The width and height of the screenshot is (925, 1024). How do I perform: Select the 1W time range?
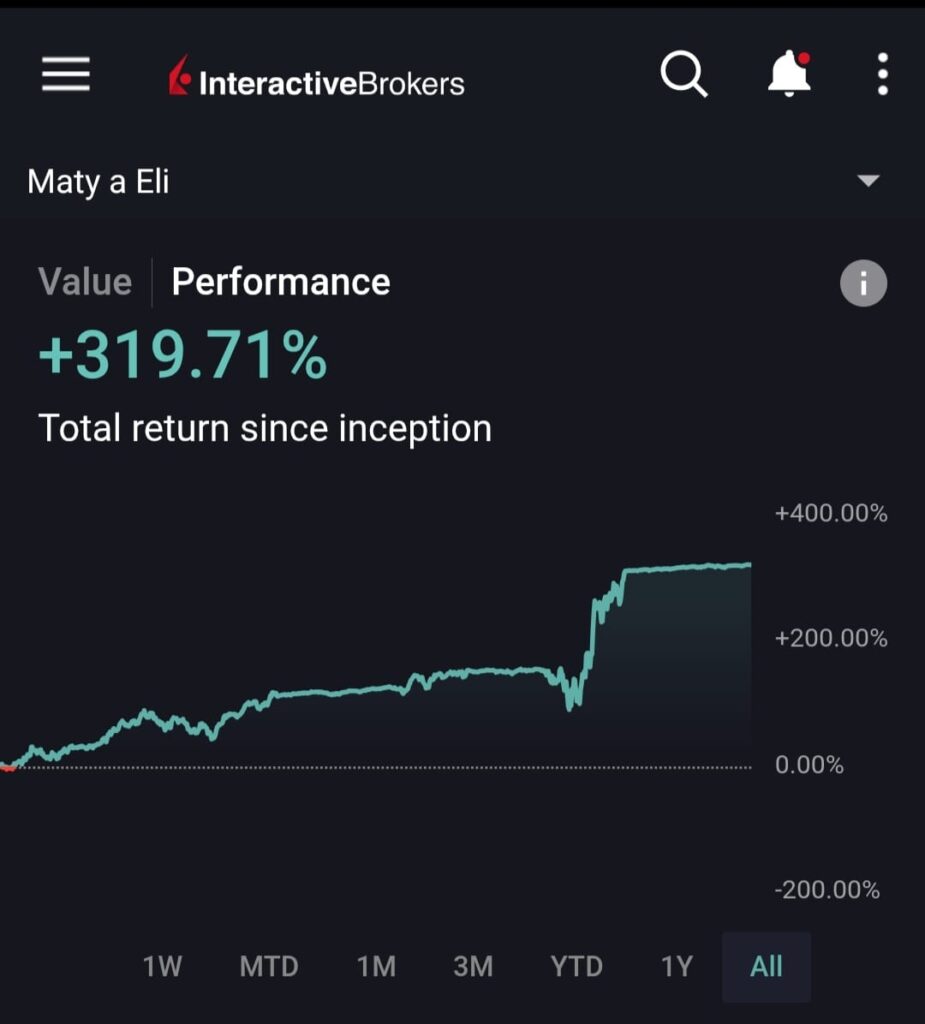[x=162, y=967]
